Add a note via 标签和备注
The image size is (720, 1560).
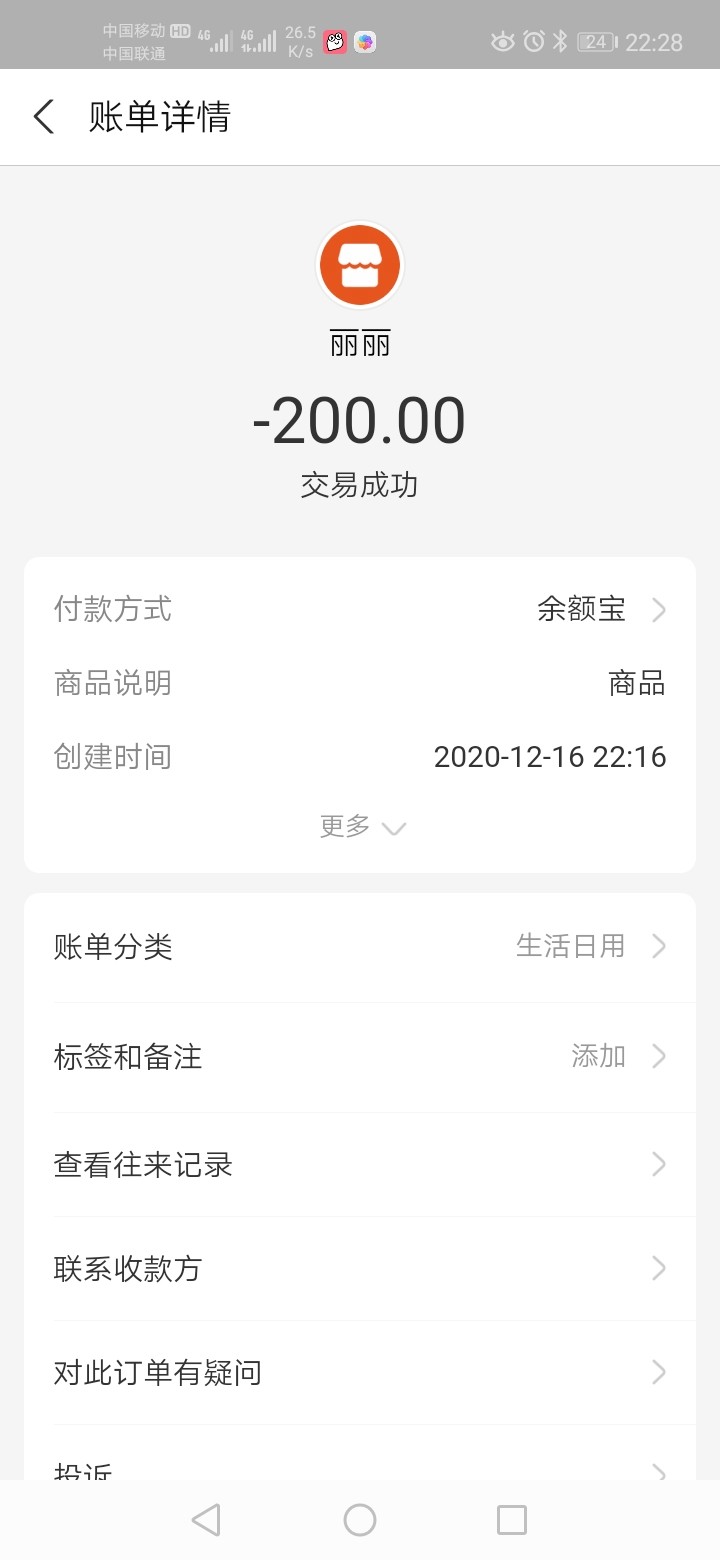click(x=360, y=1056)
